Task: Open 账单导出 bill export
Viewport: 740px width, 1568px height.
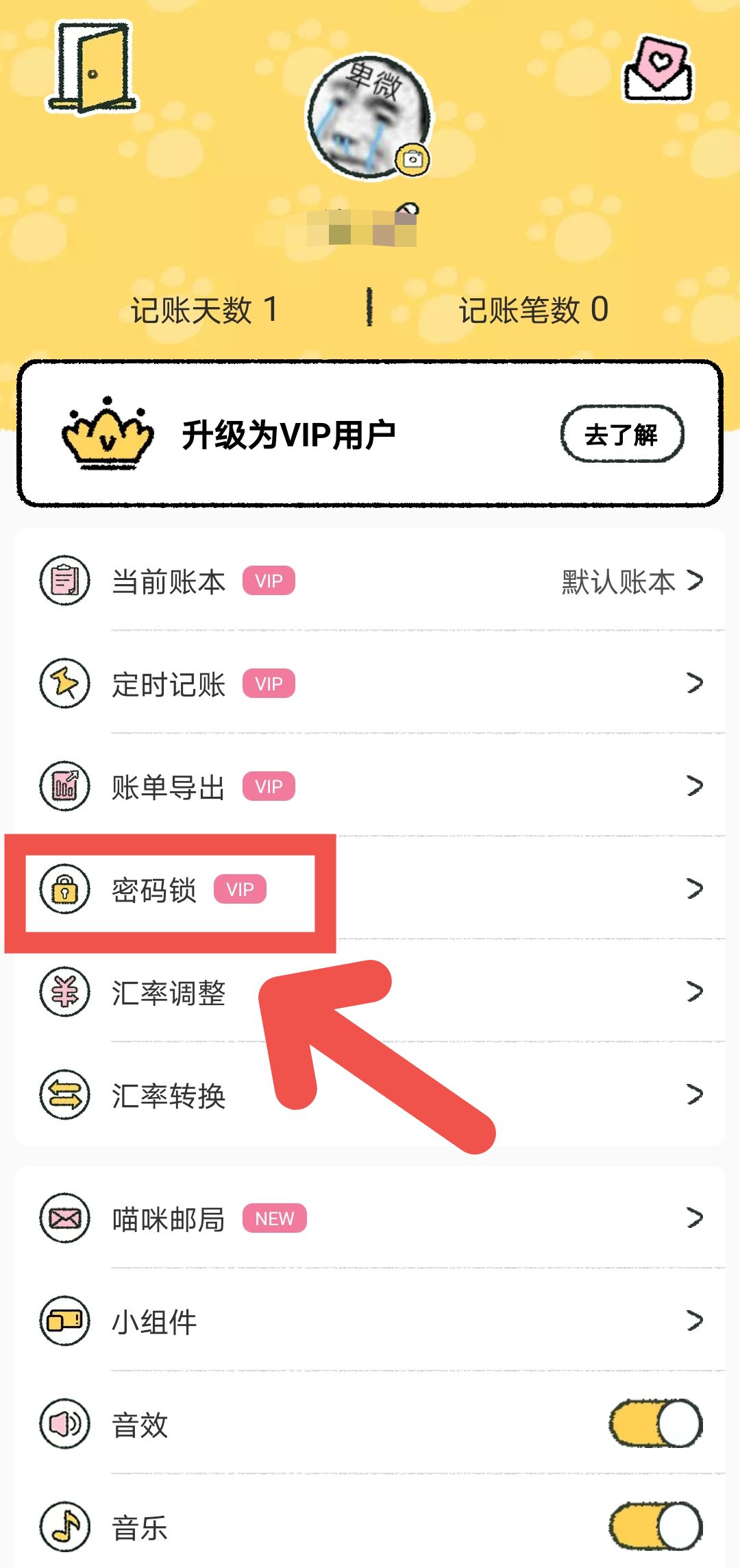Action: (x=370, y=787)
